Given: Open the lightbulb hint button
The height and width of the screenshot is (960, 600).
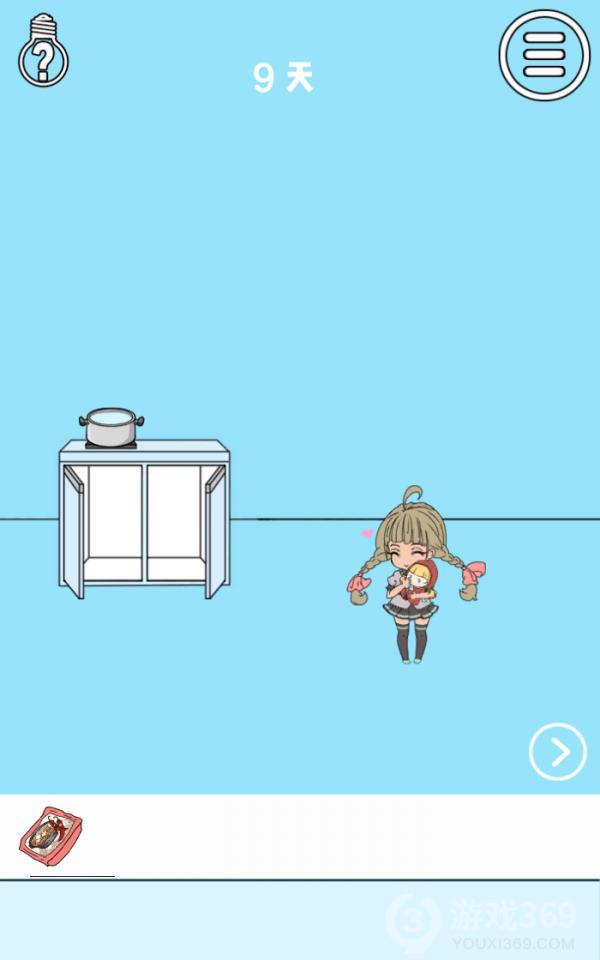Looking at the screenshot, I should click(x=42, y=51).
